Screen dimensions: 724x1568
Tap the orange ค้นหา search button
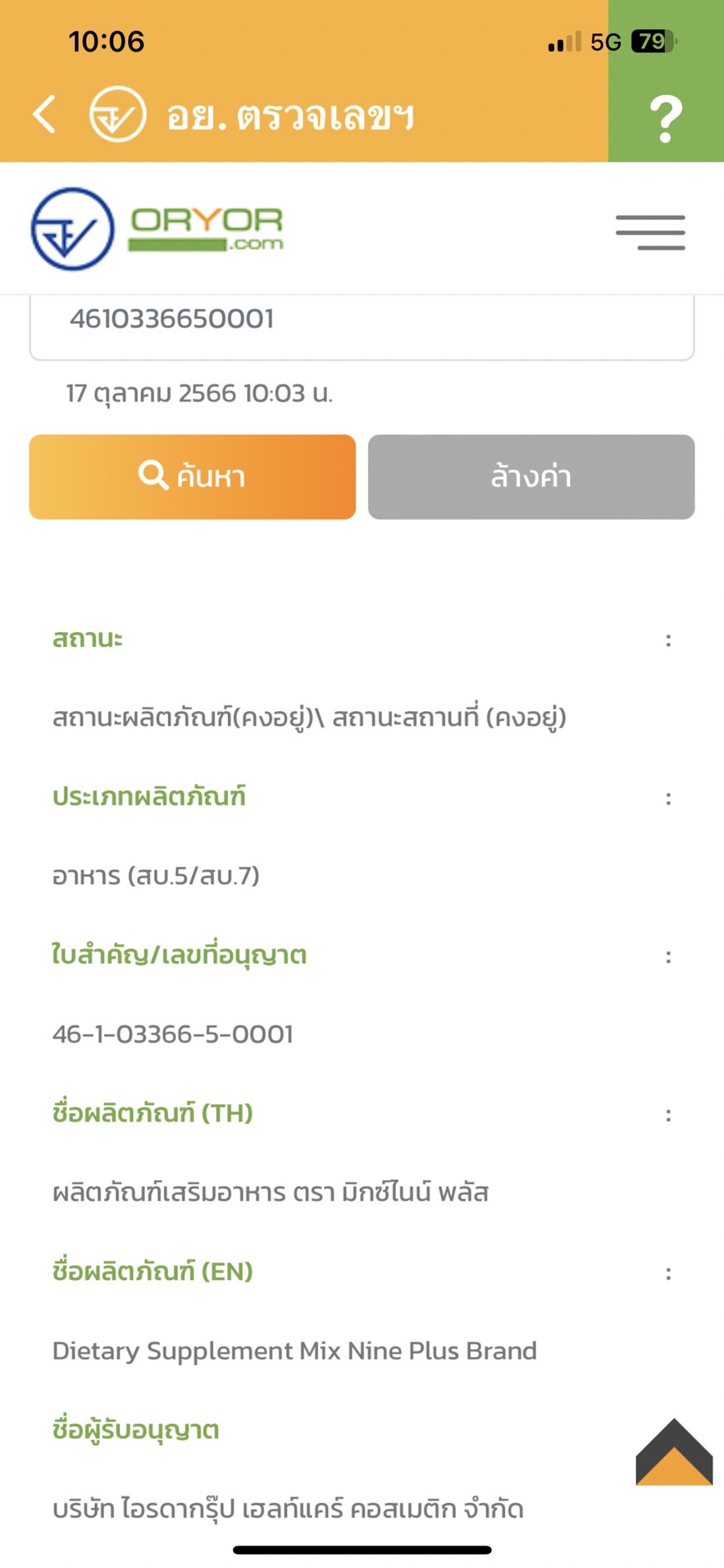pos(192,476)
